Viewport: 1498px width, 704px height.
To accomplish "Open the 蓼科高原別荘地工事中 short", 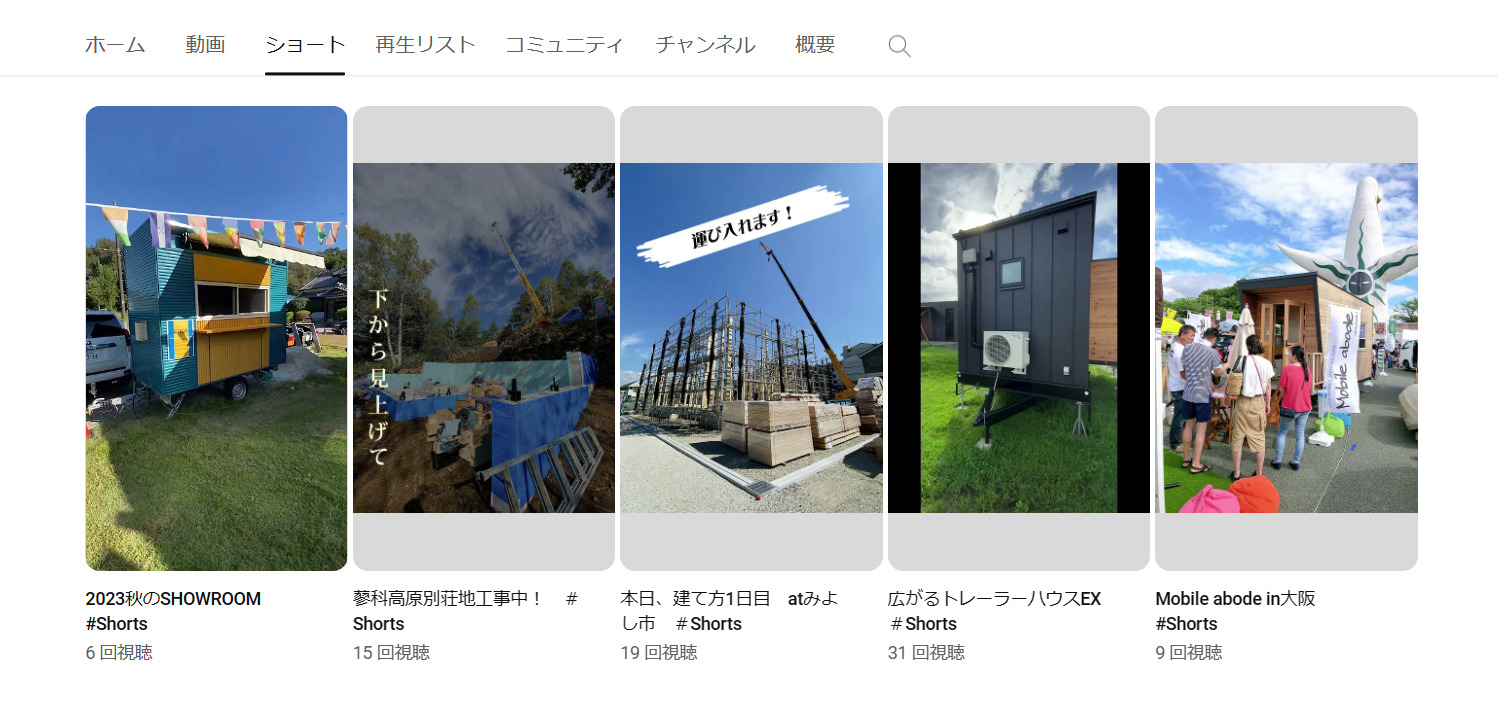I will point(484,338).
